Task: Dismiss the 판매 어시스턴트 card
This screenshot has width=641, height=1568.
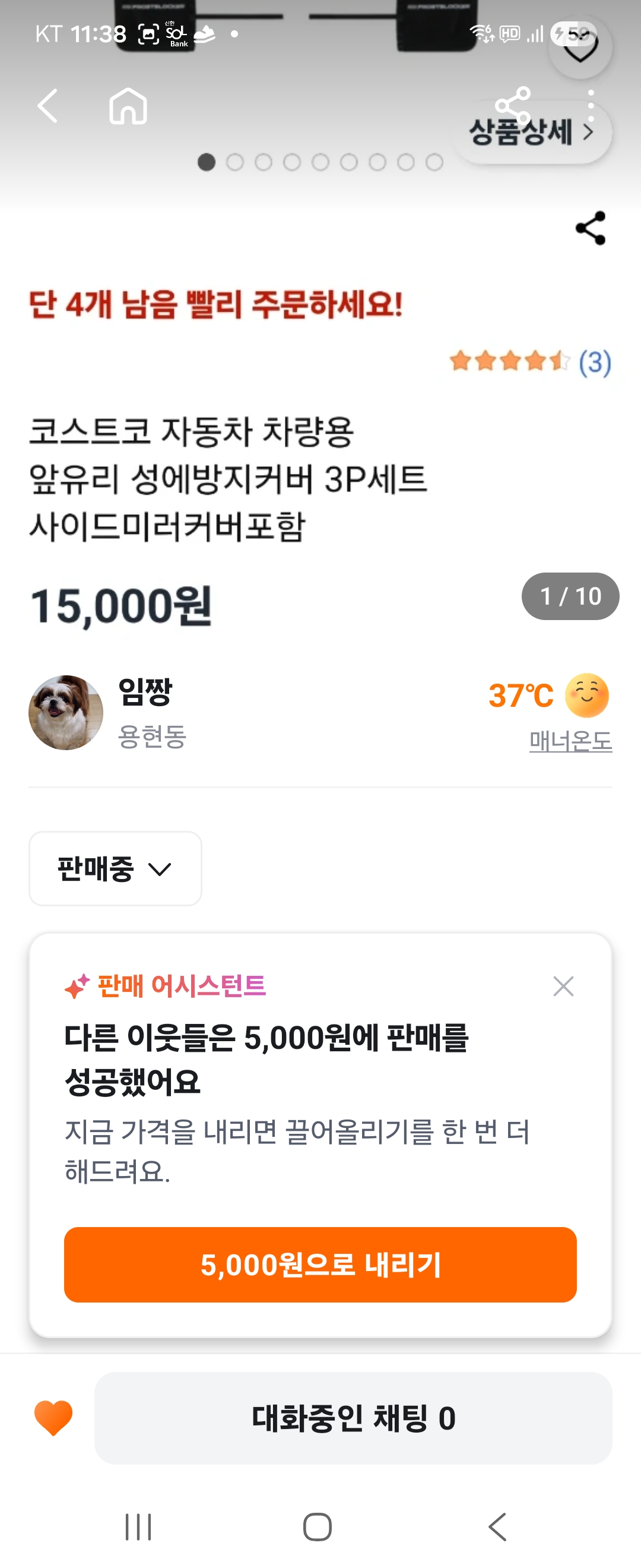Action: point(563,985)
